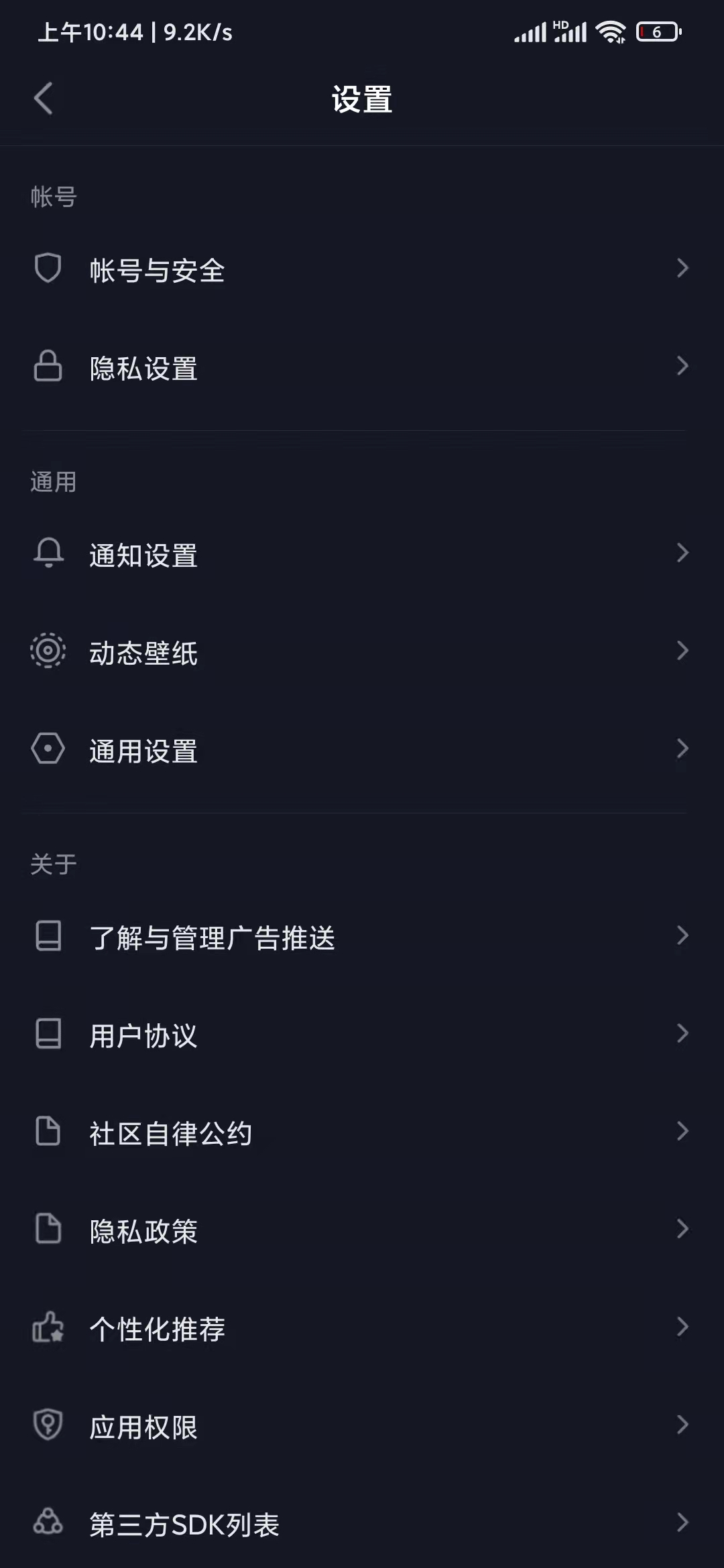This screenshot has height=1568, width=724.
Task: Select the shield icon beside 帐号与安全
Action: pos(47,268)
